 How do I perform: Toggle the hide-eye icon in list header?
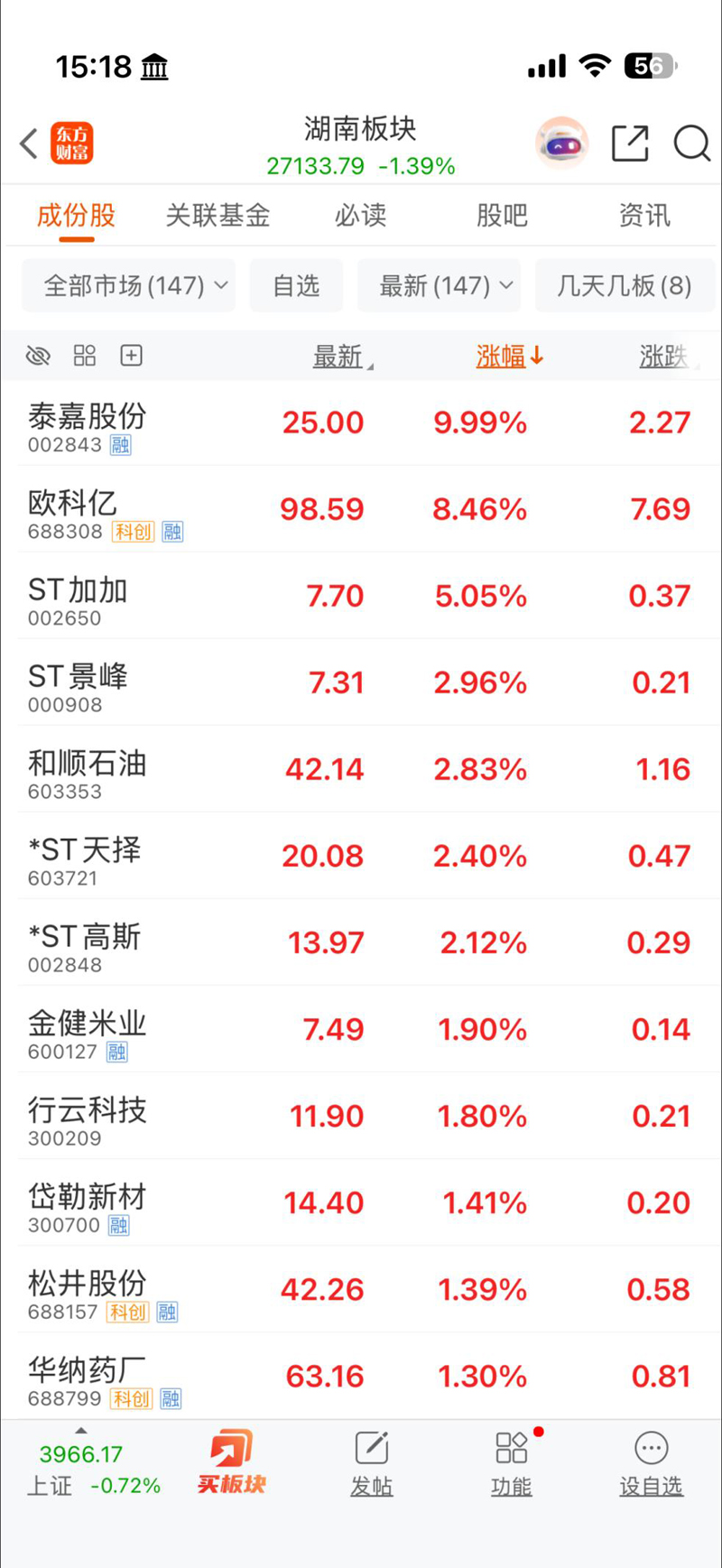38,355
